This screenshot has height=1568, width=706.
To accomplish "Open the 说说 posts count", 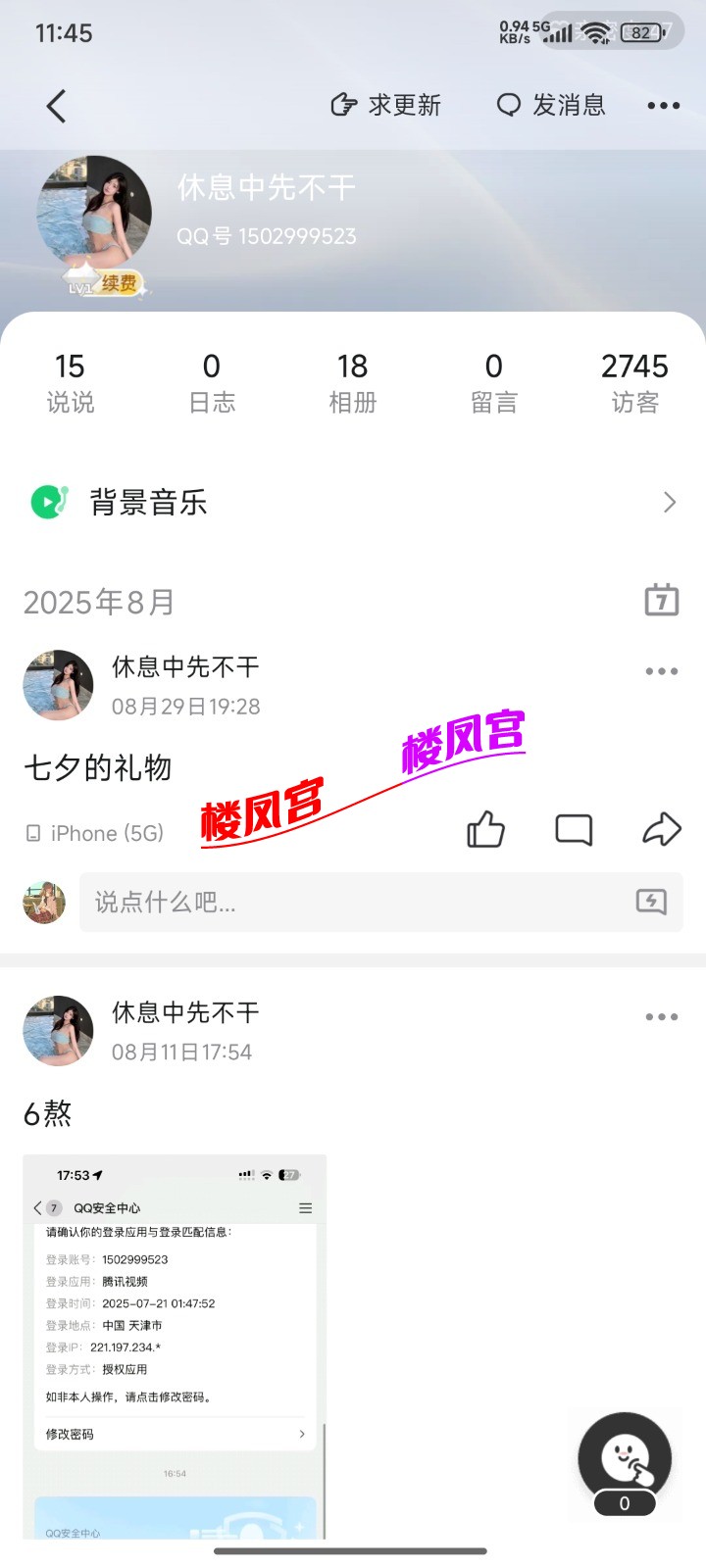I will point(71,382).
